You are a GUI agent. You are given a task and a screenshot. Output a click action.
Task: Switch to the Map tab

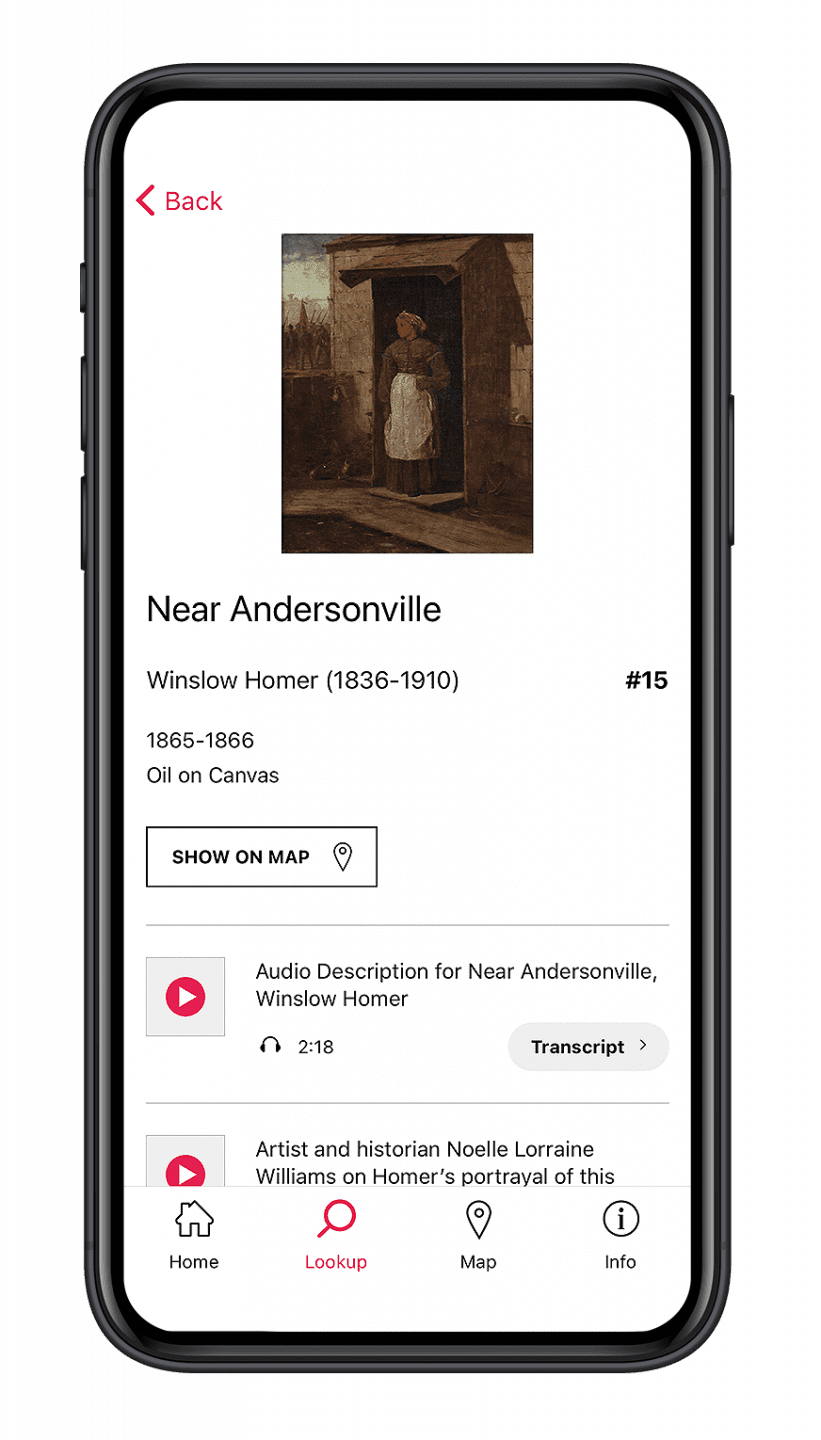click(477, 1261)
